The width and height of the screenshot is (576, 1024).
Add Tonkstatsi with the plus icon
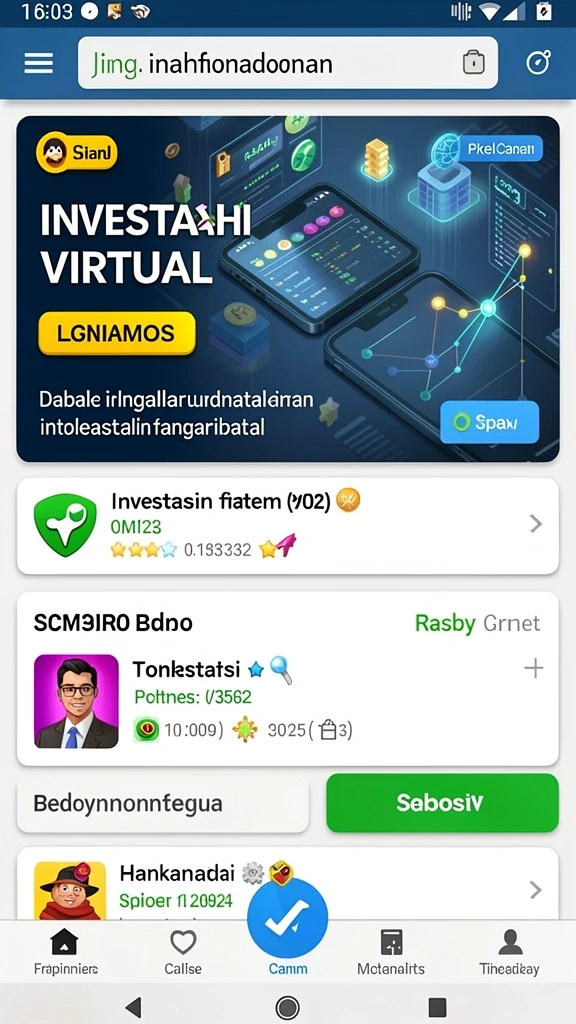coord(534,668)
